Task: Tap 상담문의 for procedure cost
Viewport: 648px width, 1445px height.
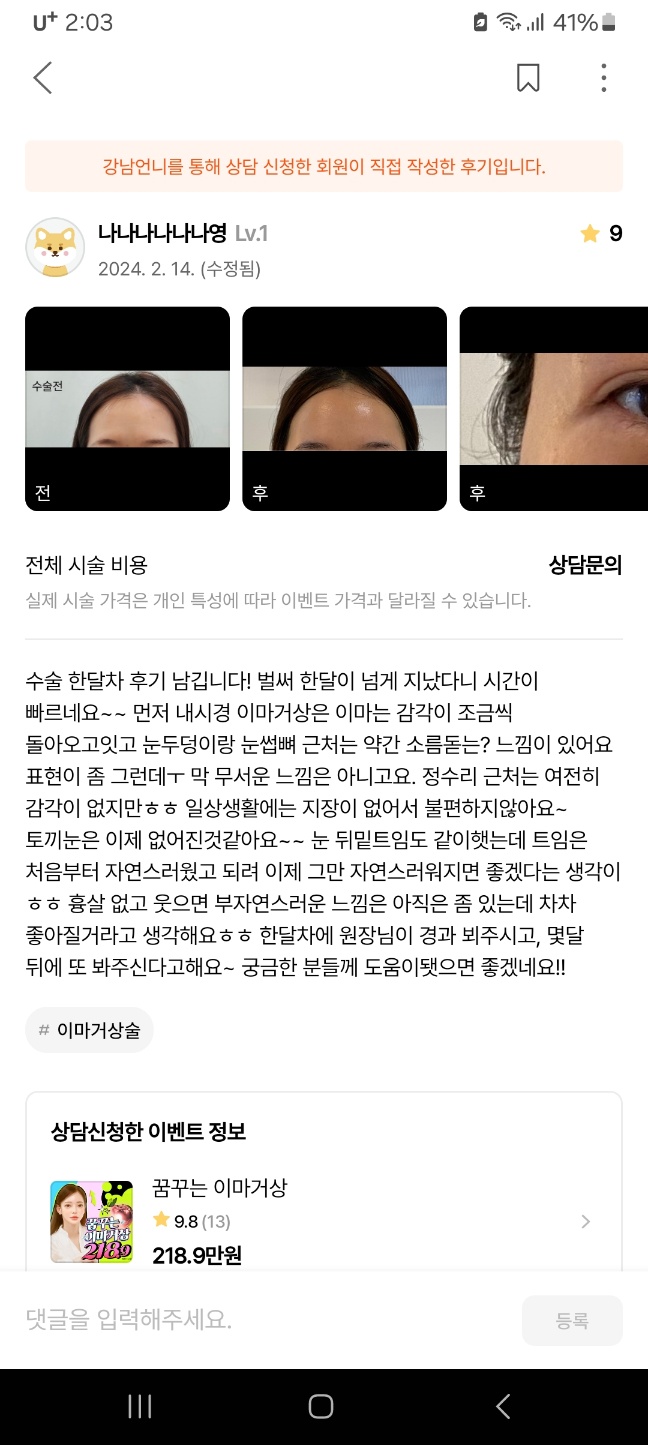Action: click(x=585, y=565)
